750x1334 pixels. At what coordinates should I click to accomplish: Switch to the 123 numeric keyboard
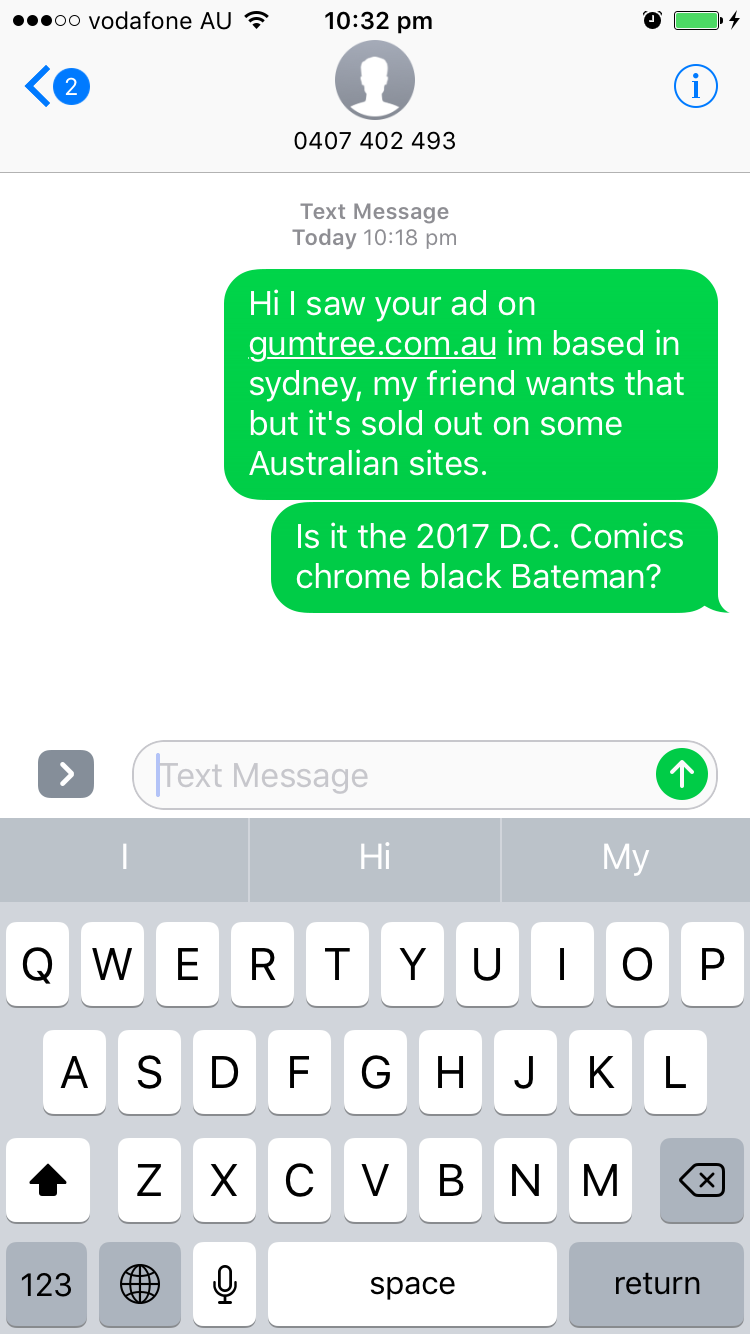(x=46, y=1284)
